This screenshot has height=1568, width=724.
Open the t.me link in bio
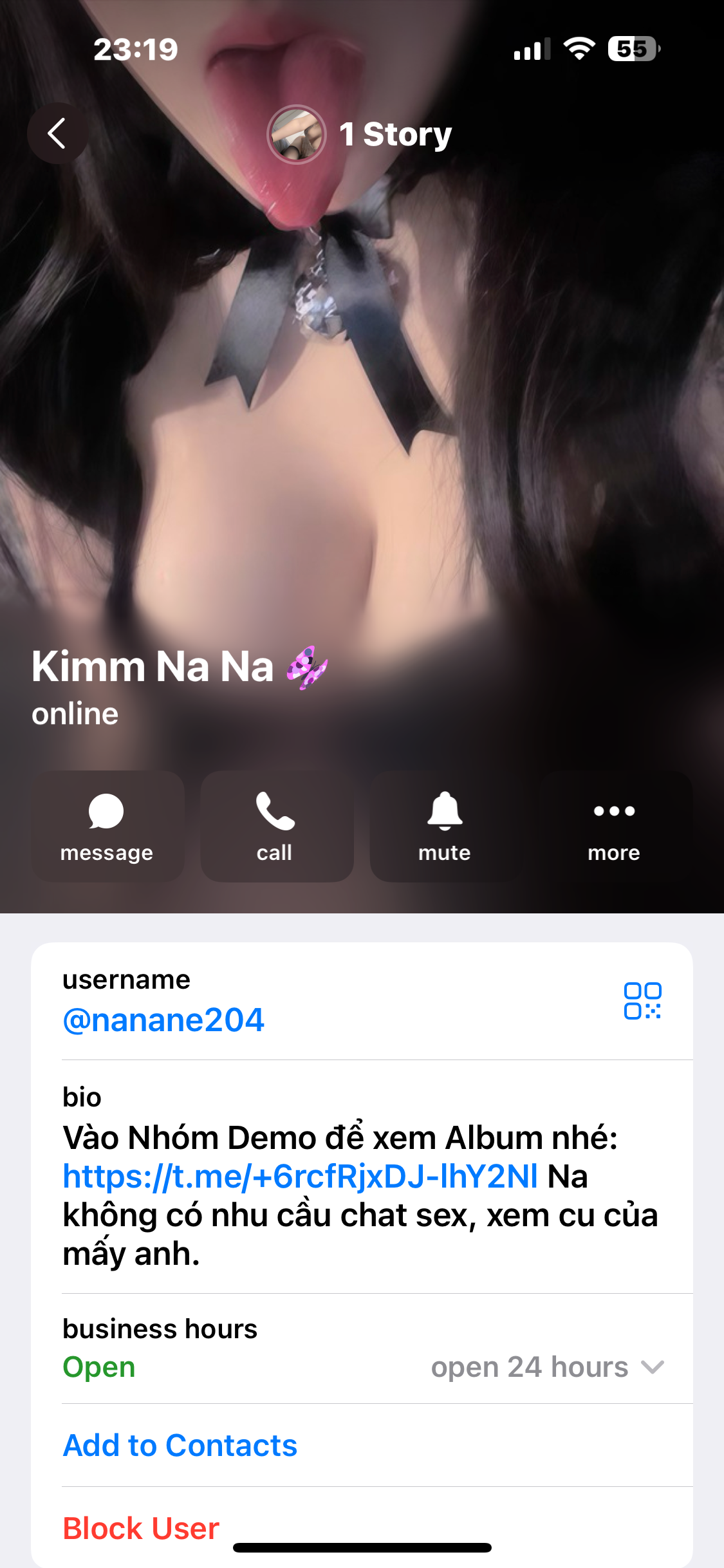click(x=300, y=1177)
